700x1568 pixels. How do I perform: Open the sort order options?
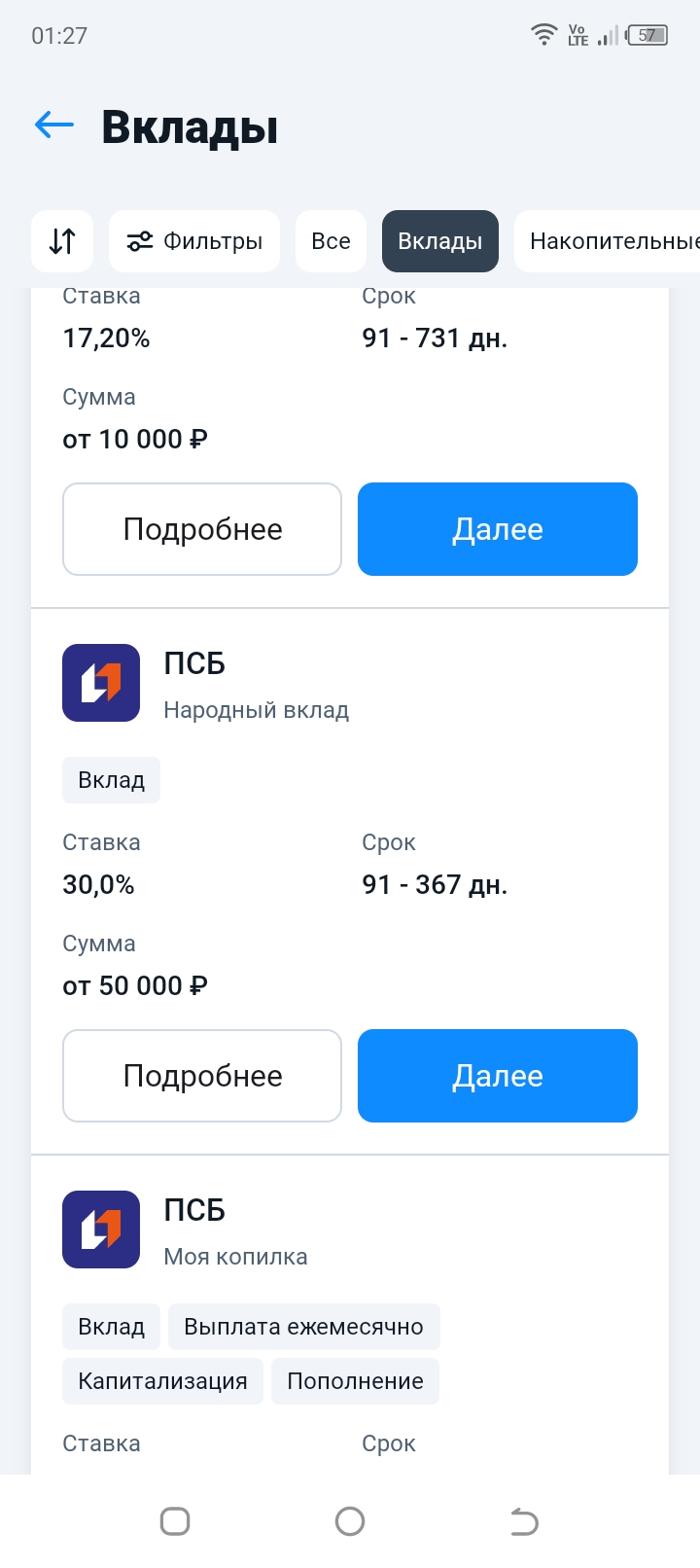point(62,241)
